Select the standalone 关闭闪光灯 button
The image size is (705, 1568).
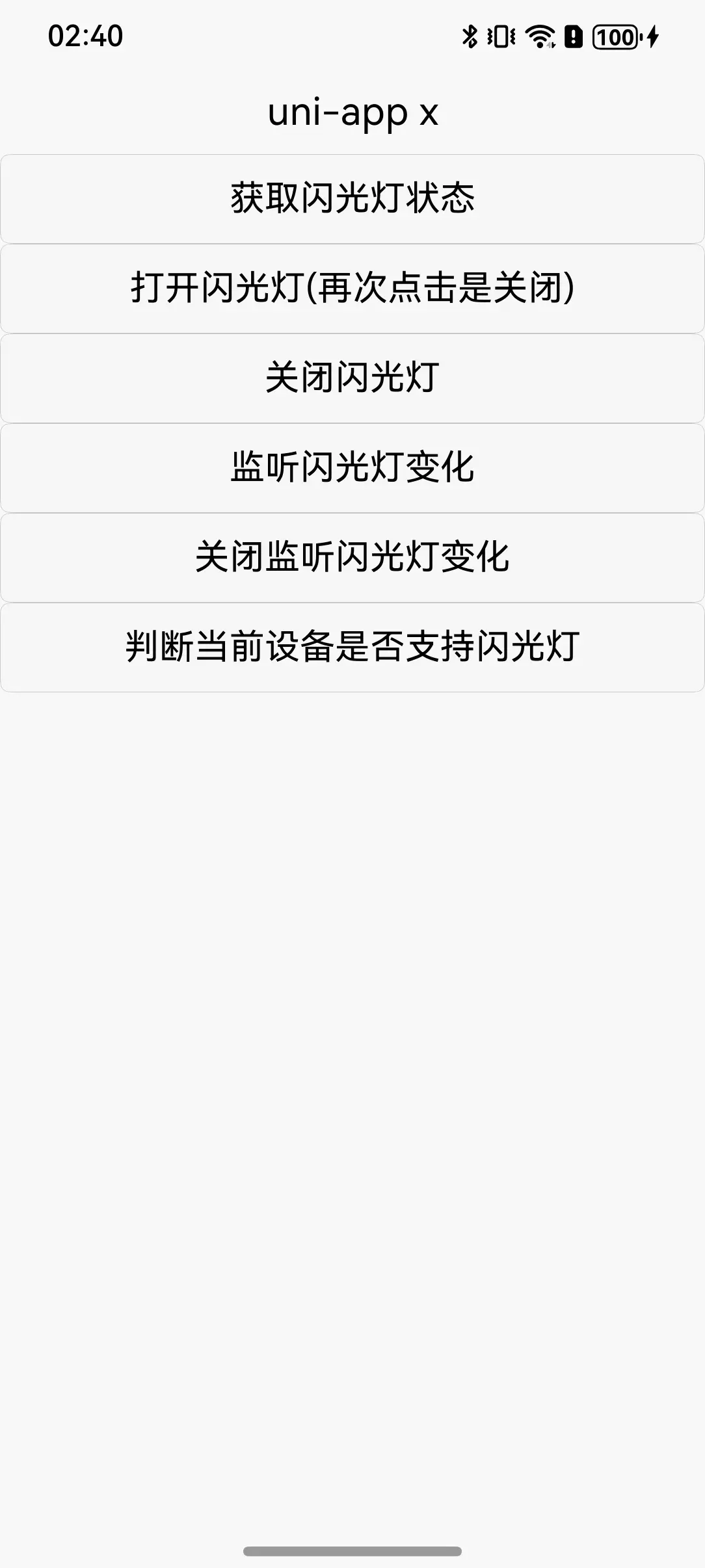(x=352, y=378)
